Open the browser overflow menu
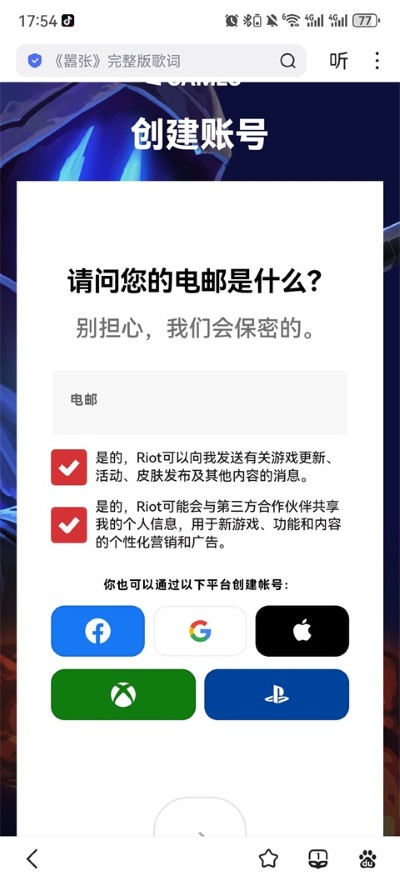The height and width of the screenshot is (882, 400). [377, 61]
